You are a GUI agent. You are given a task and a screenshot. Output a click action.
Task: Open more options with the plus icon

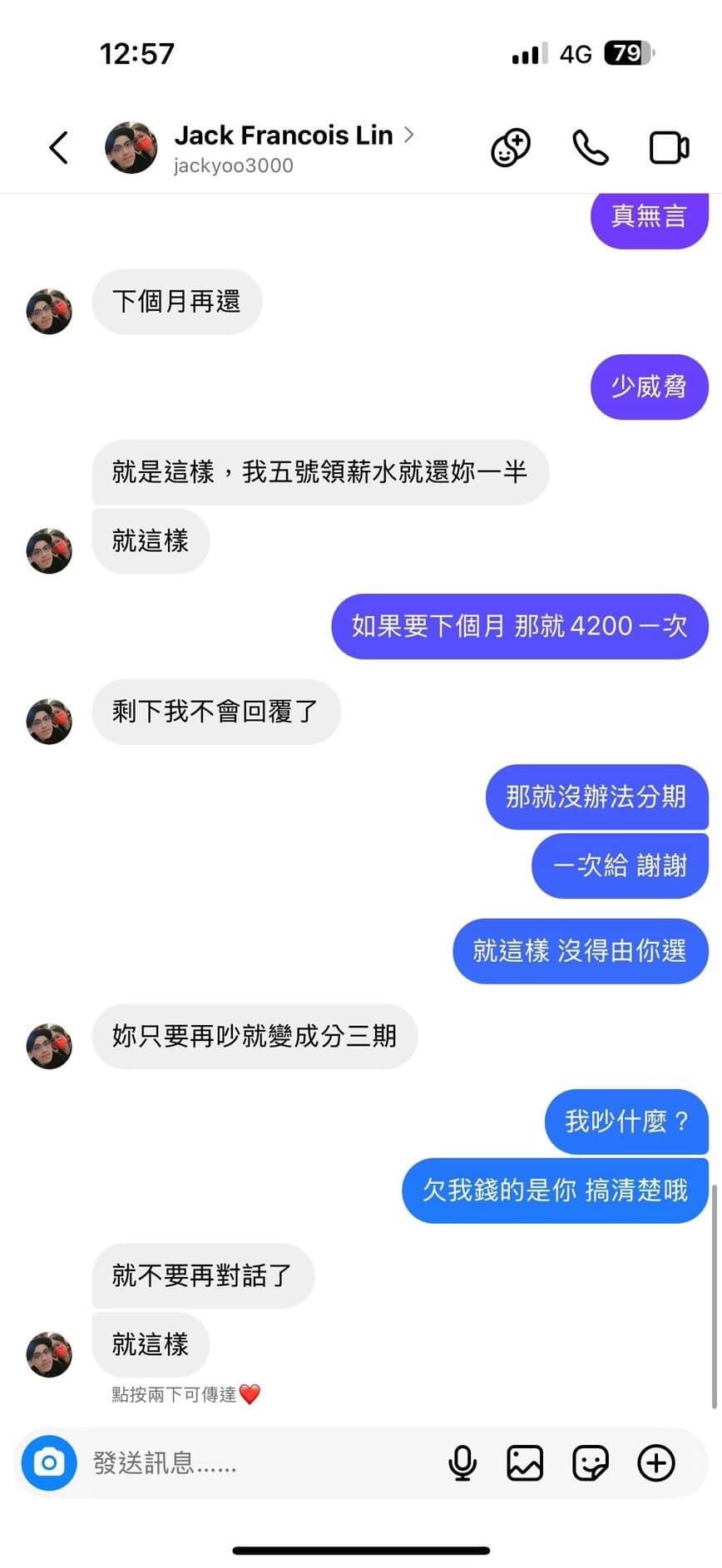(x=655, y=1462)
